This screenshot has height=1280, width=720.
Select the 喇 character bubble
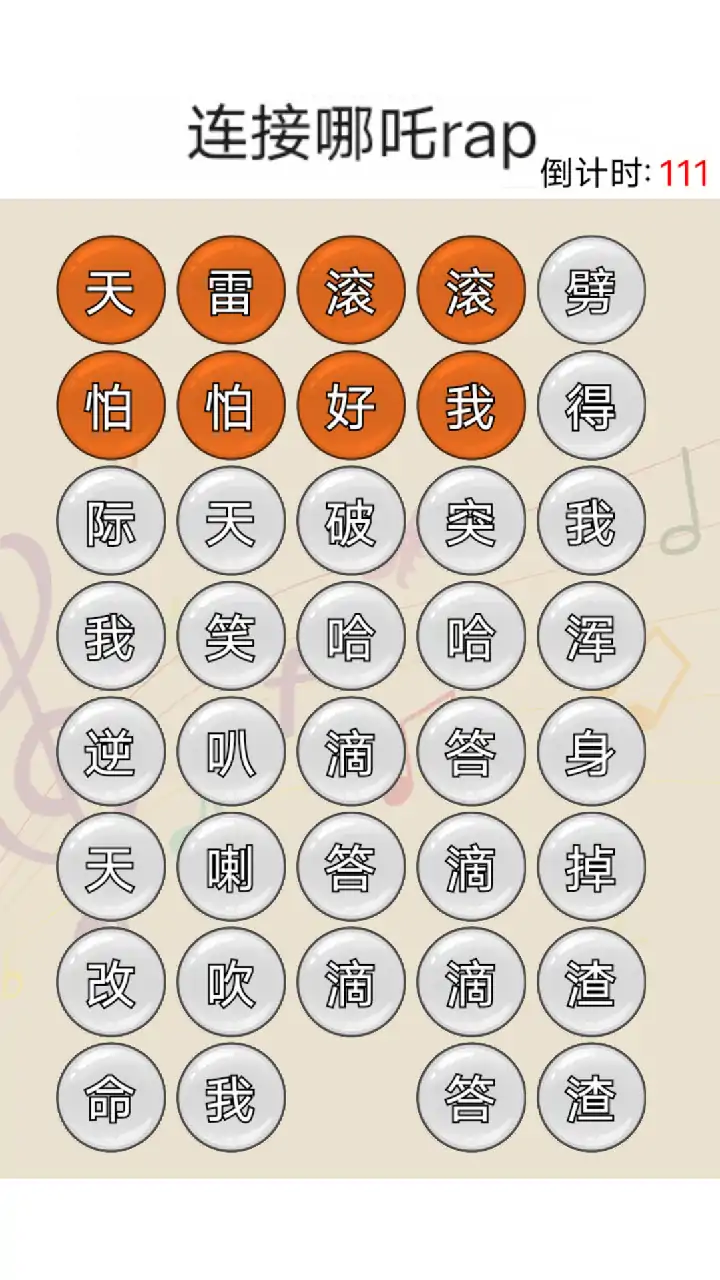231,867
